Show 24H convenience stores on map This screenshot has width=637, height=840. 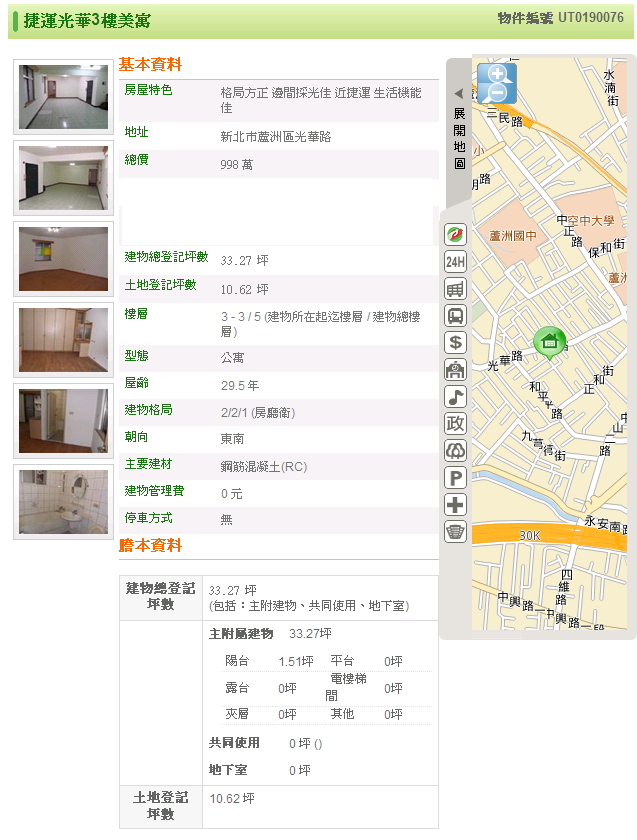pos(455,262)
